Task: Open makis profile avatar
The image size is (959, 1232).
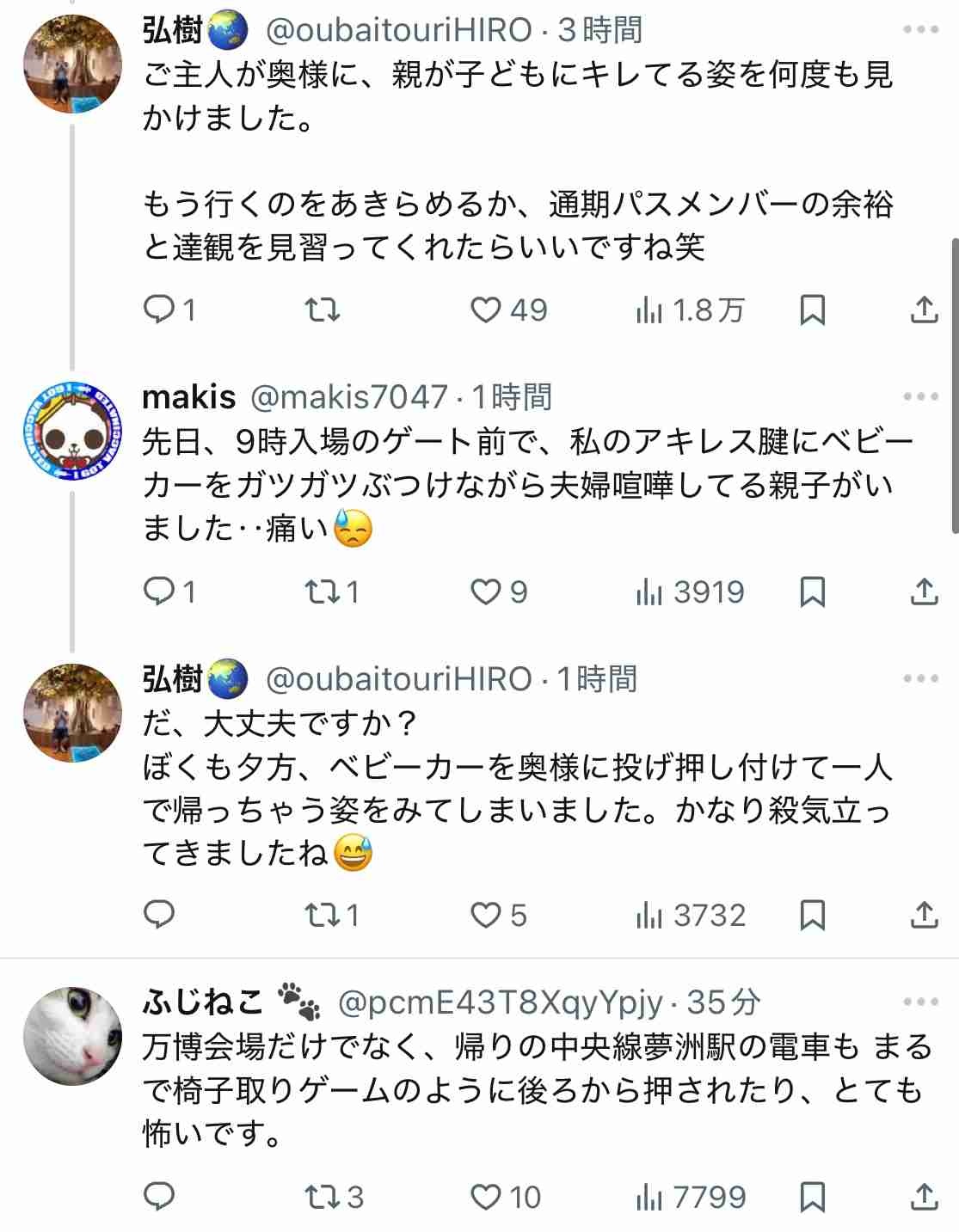Action: 72,431
